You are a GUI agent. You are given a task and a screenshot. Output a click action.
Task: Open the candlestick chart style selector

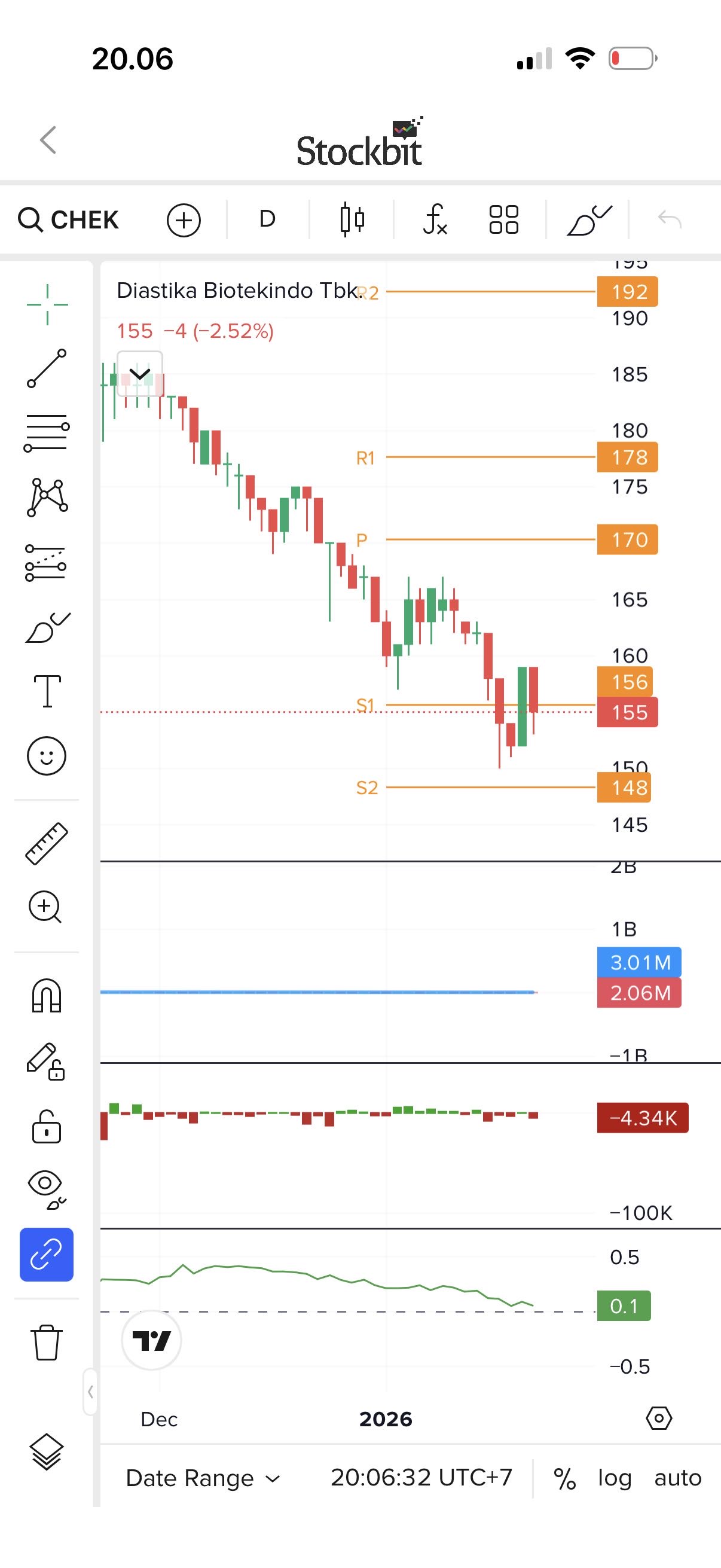(352, 219)
